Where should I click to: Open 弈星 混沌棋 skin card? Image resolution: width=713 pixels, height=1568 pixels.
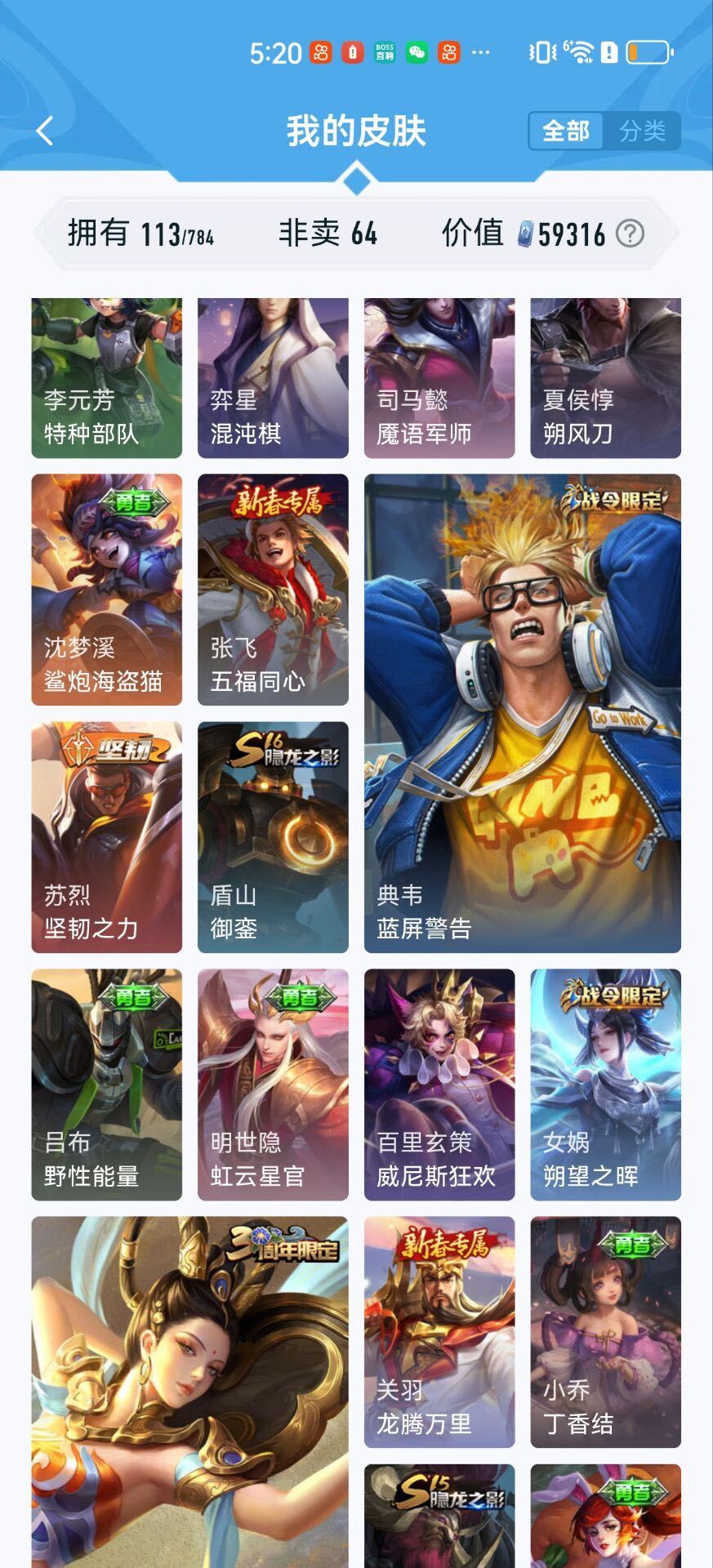point(273,378)
